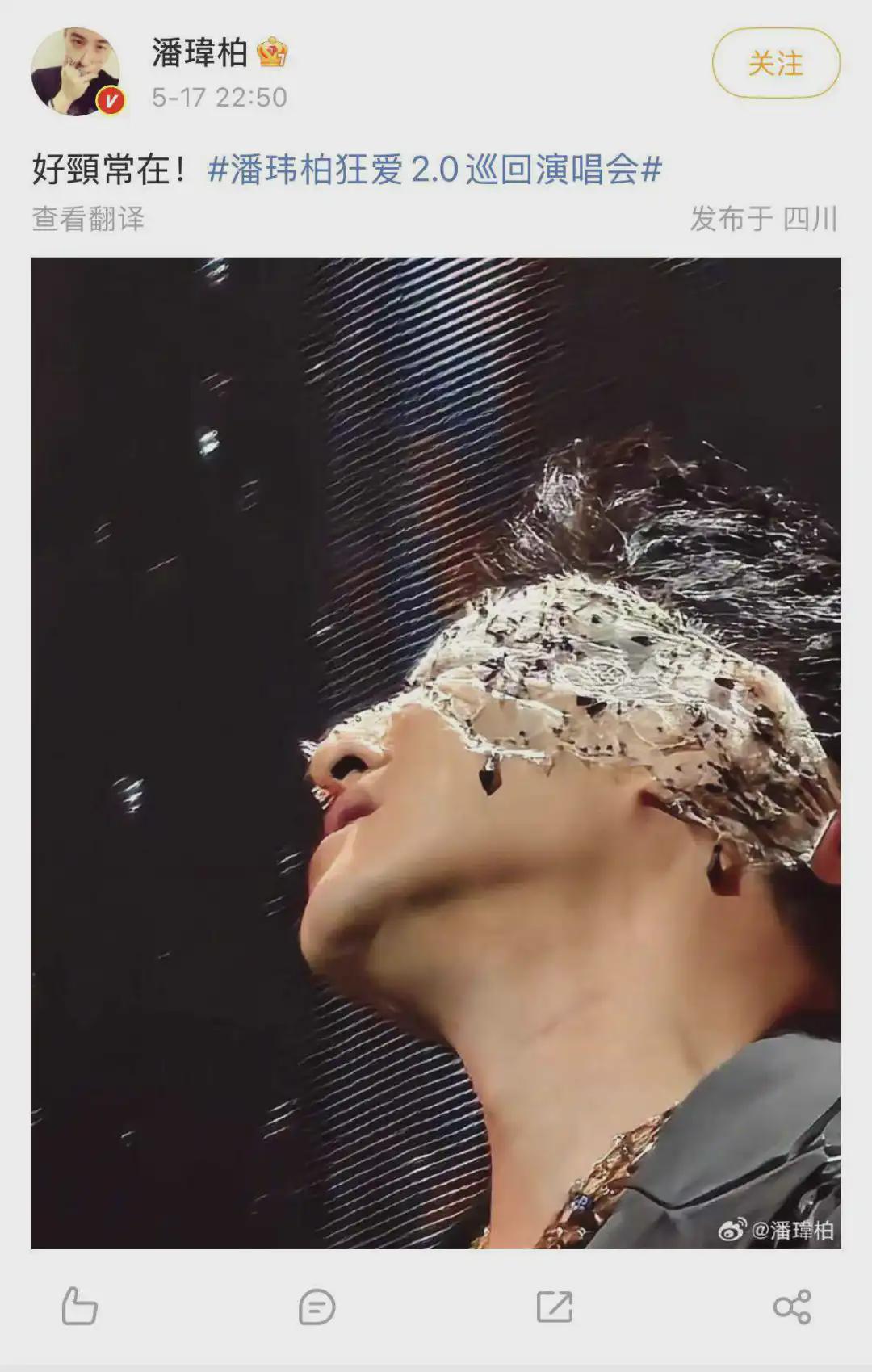This screenshot has width=872, height=1372.
Task: Open the comments on this post
Action: click(x=317, y=1306)
